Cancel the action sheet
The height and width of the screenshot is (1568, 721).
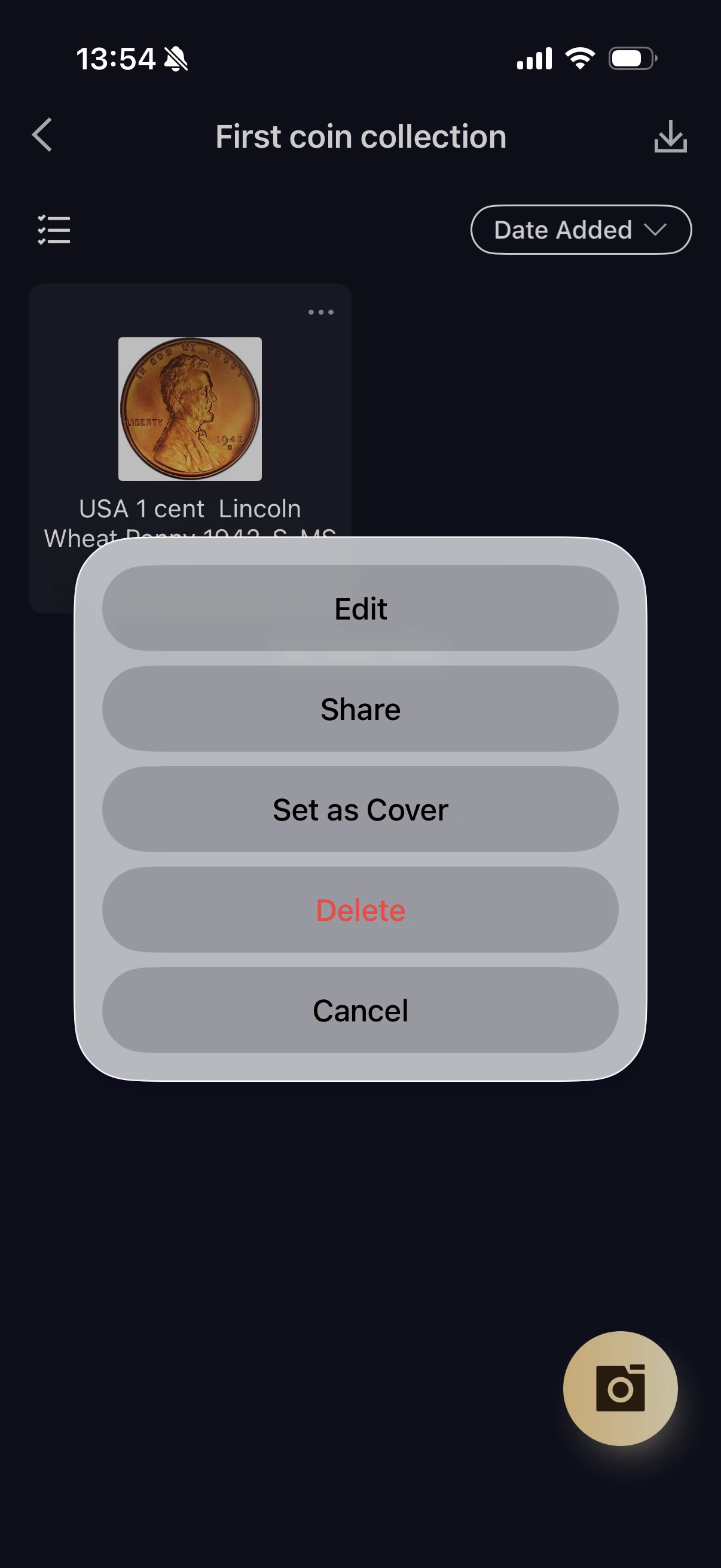pyautogui.click(x=360, y=1010)
